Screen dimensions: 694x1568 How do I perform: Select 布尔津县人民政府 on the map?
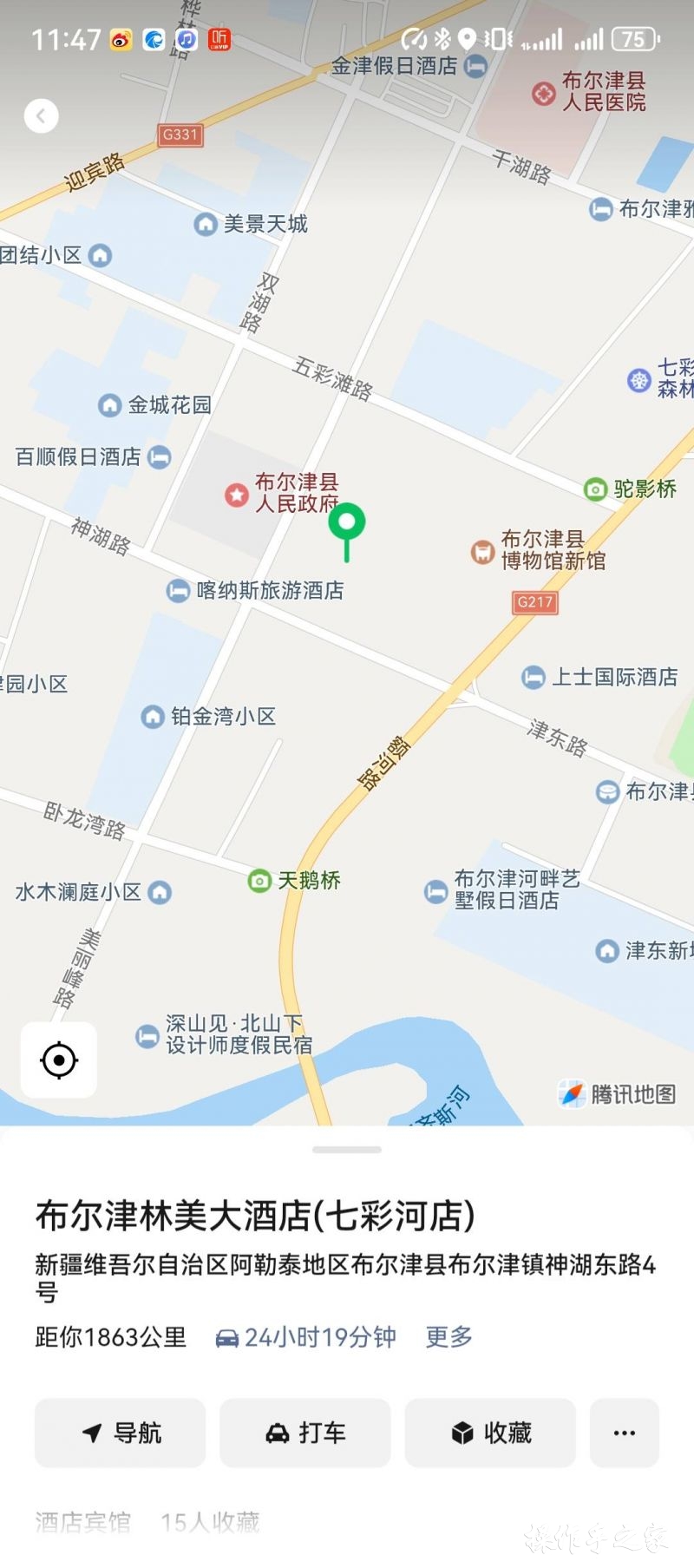pos(281,493)
